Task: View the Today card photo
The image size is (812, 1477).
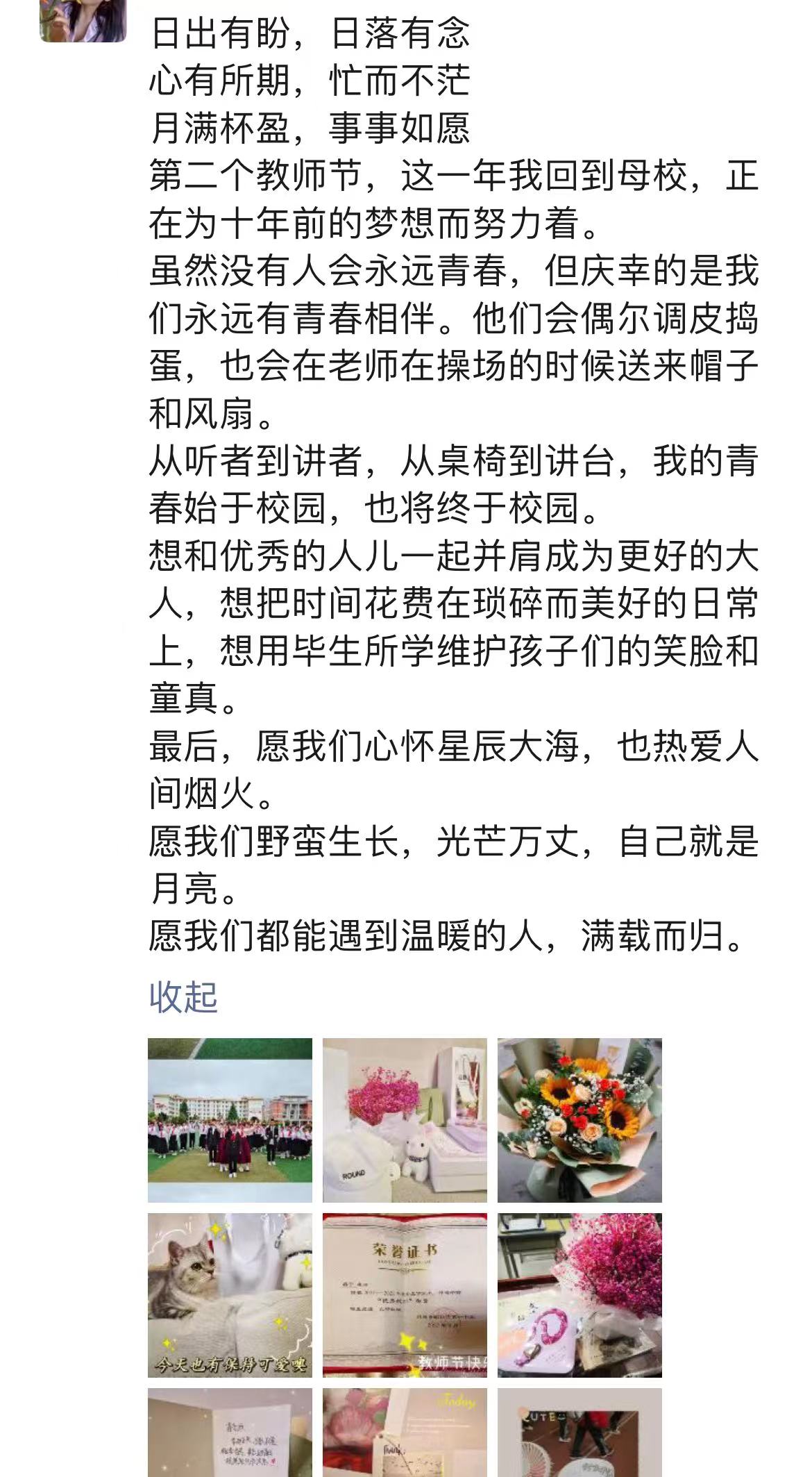Action: click(x=405, y=1432)
